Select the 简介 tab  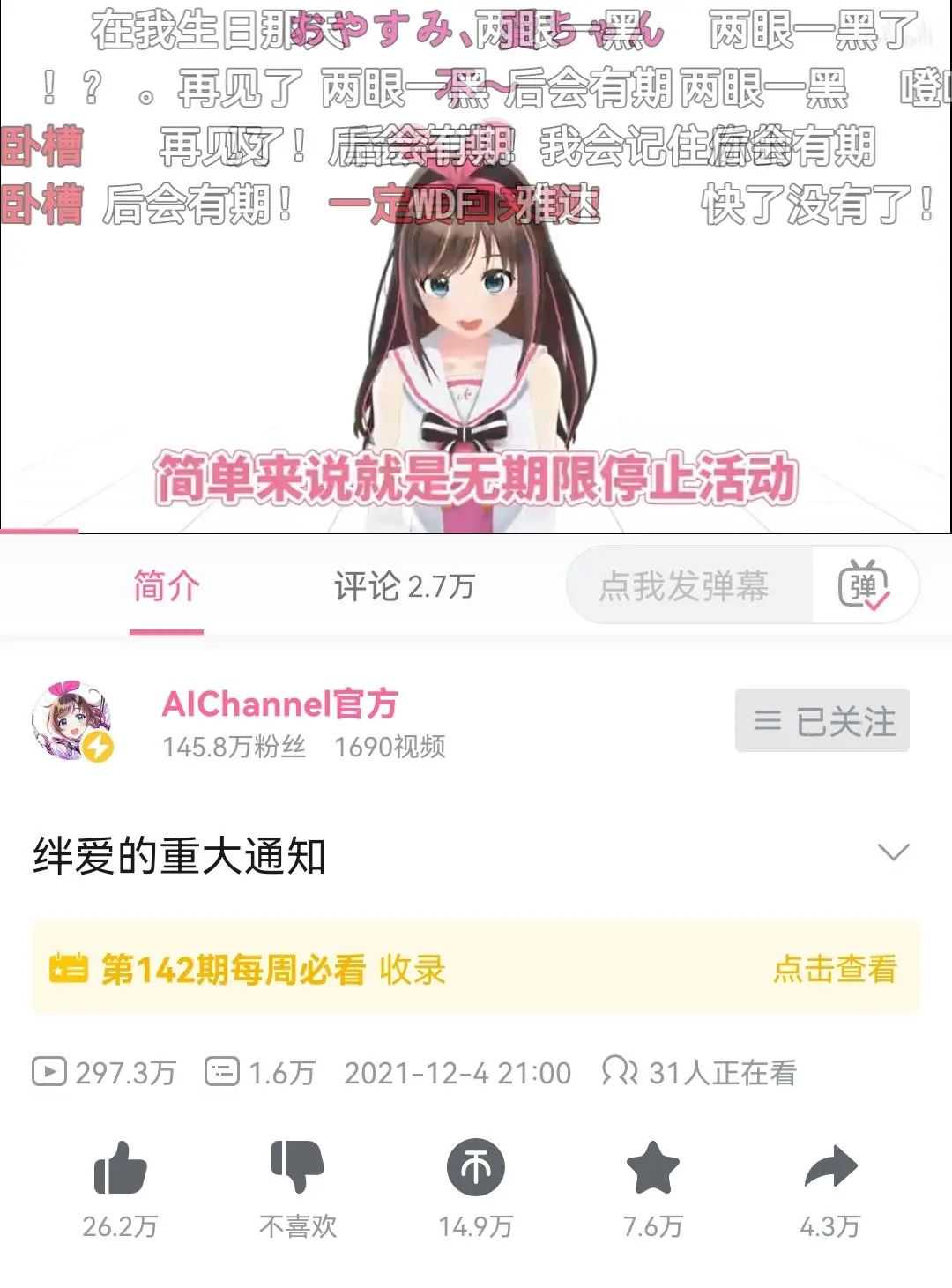click(x=167, y=586)
